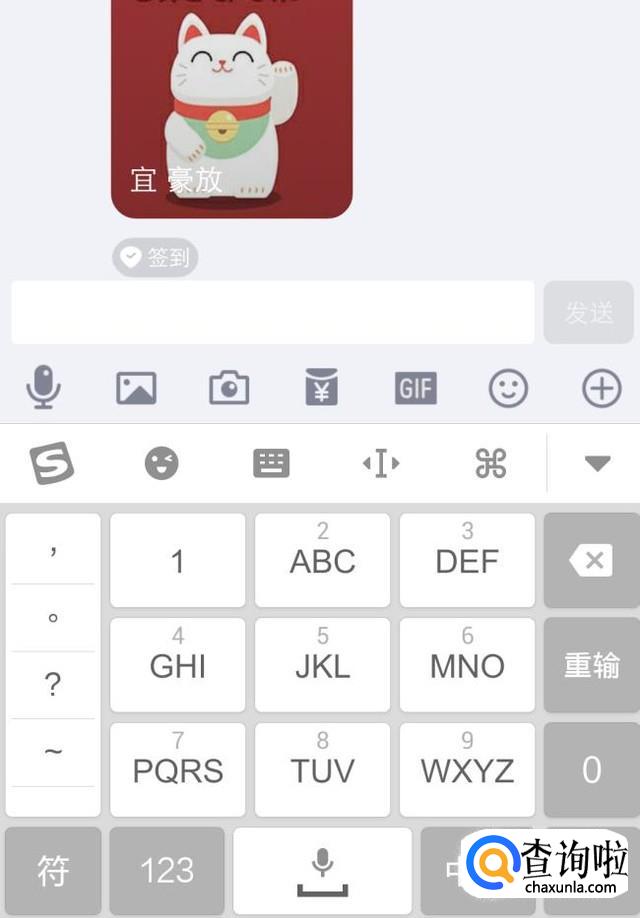This screenshot has width=640, height=918.
Task: Open more options with plus icon
Action: click(x=601, y=388)
